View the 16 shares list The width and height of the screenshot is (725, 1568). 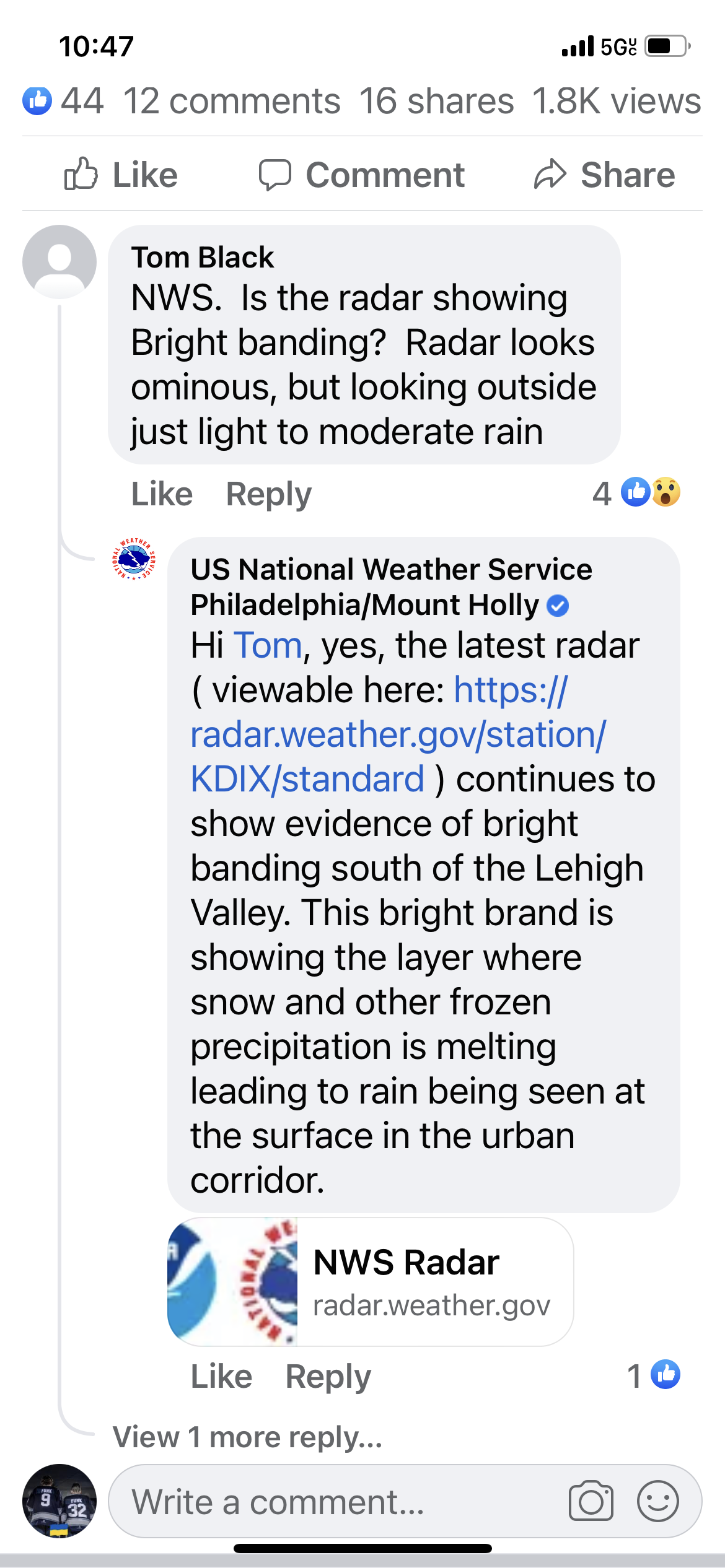pyautogui.click(x=436, y=101)
